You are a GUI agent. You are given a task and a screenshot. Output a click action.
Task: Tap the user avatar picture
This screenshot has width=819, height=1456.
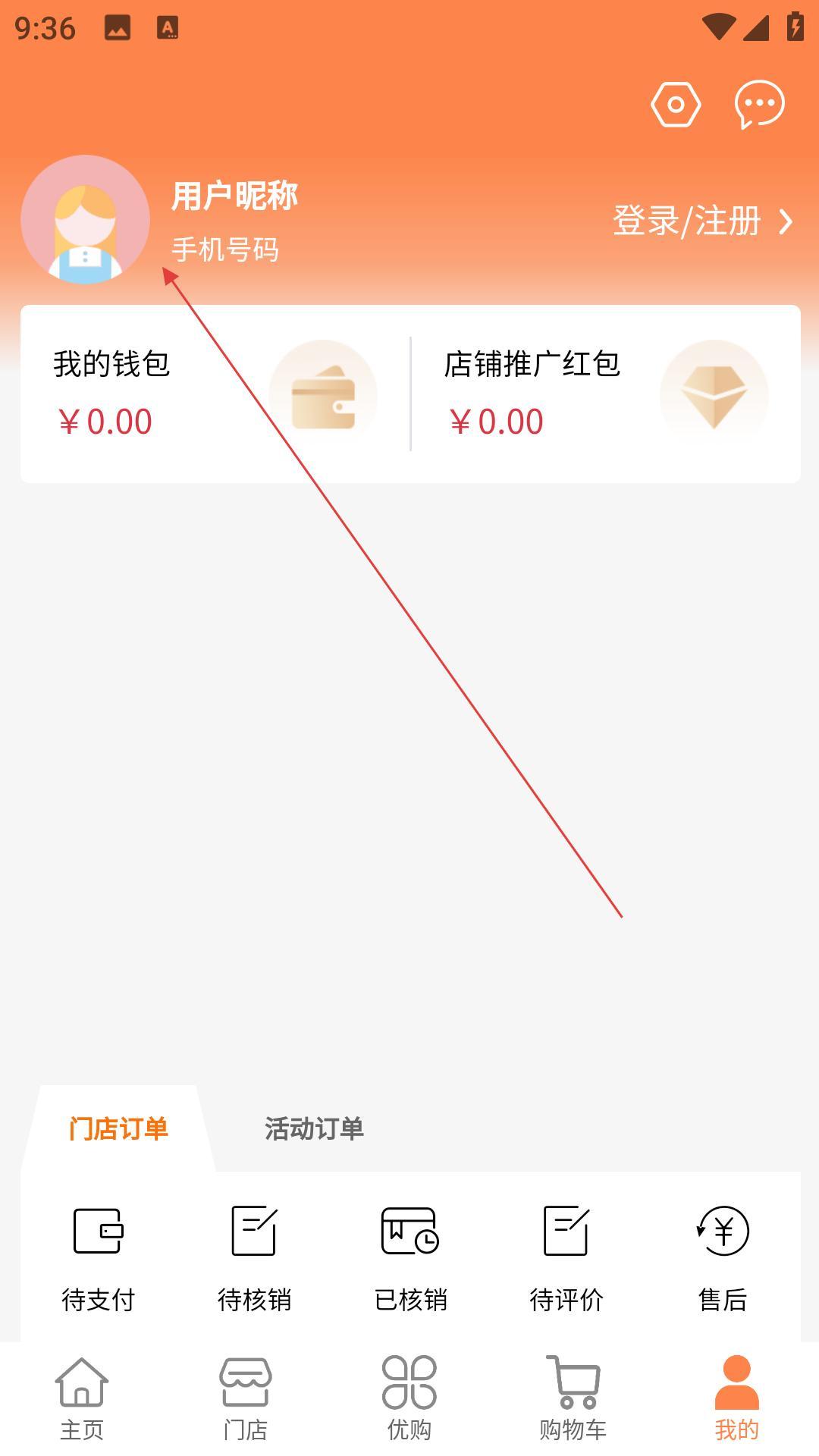85,220
